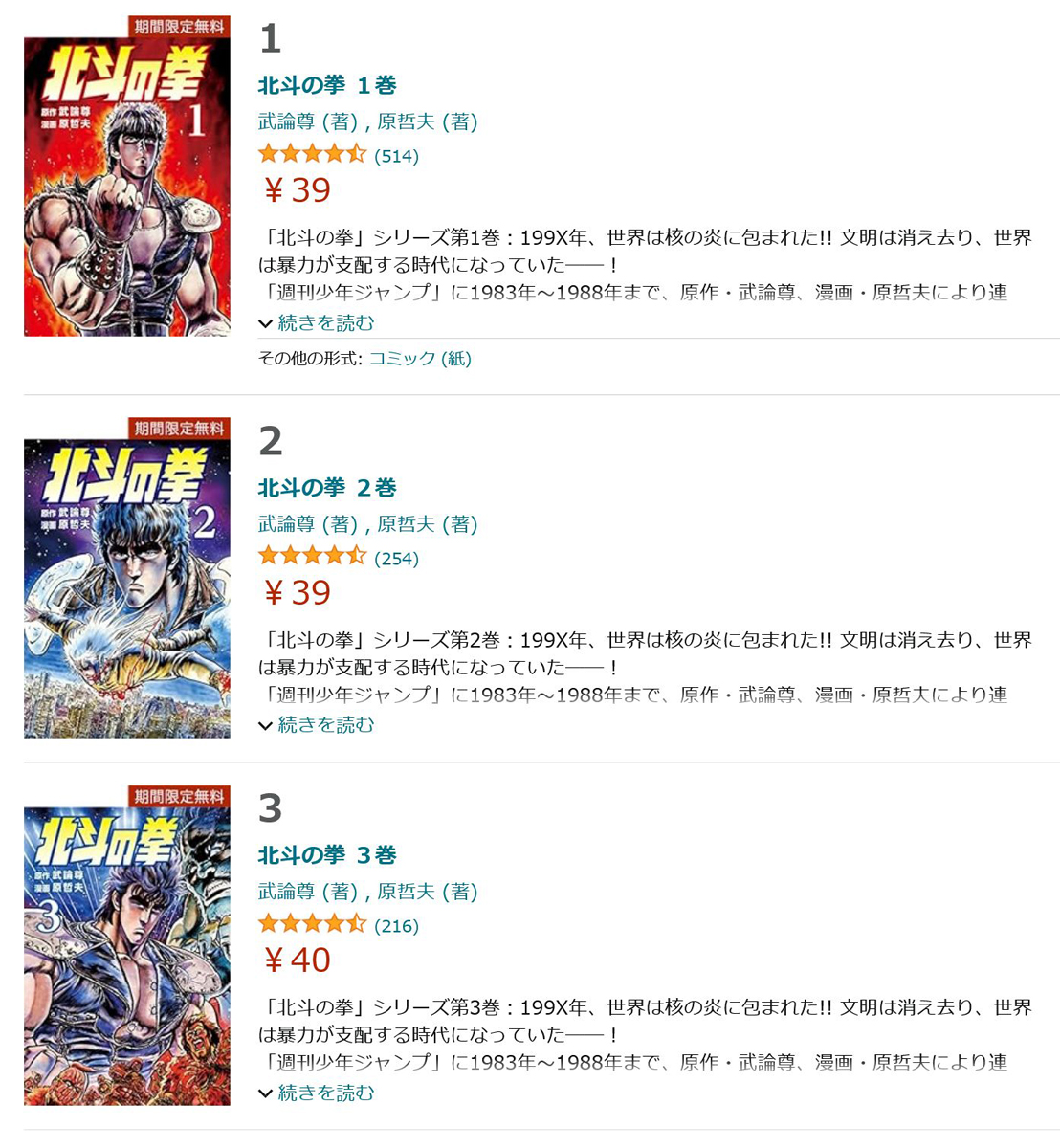The width and height of the screenshot is (1060, 1148).
Task: Expand 続きを読む under volume 1 description
Action: click(325, 323)
